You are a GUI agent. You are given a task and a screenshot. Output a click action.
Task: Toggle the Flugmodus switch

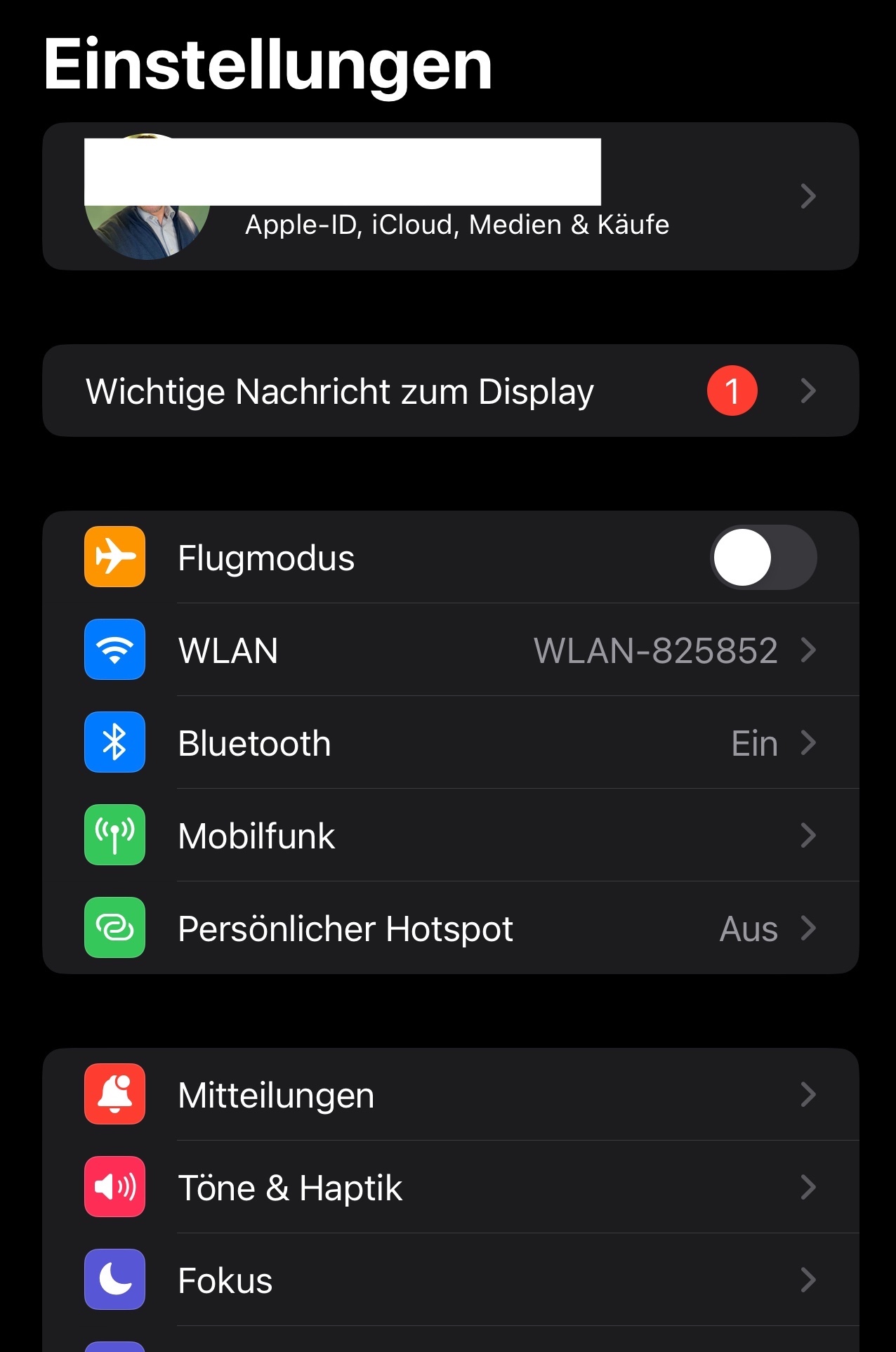pos(763,558)
